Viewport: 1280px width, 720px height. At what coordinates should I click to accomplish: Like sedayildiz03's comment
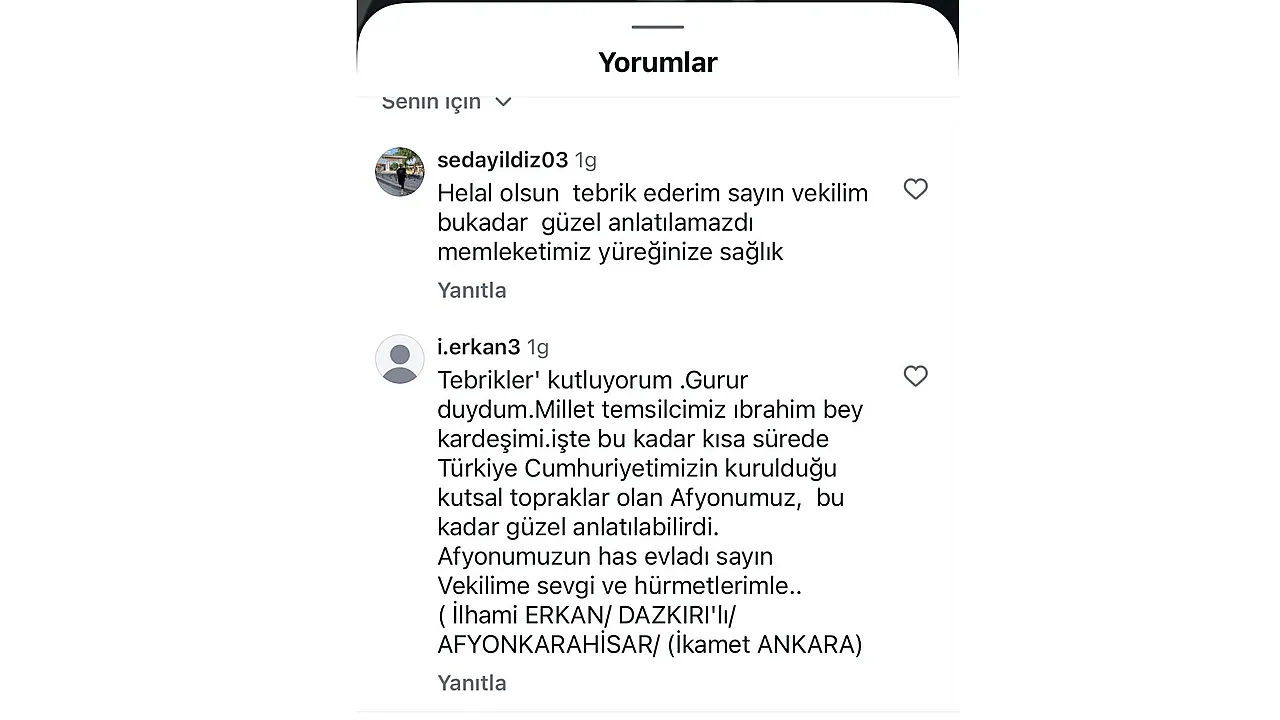point(915,189)
